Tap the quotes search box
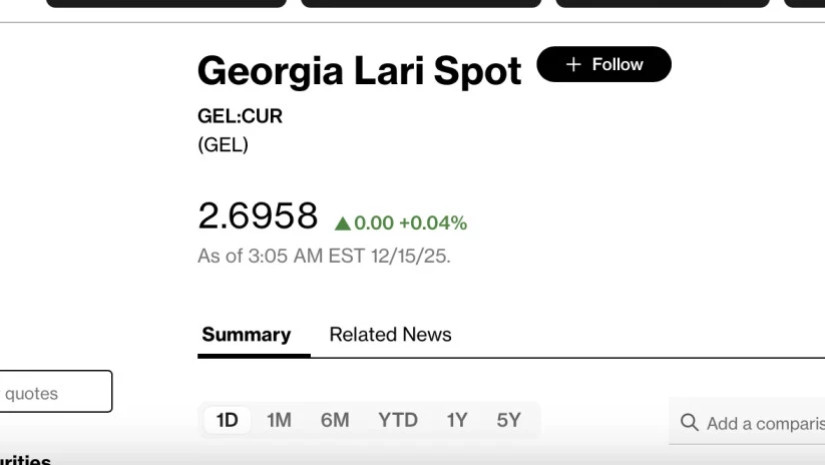 [55, 393]
